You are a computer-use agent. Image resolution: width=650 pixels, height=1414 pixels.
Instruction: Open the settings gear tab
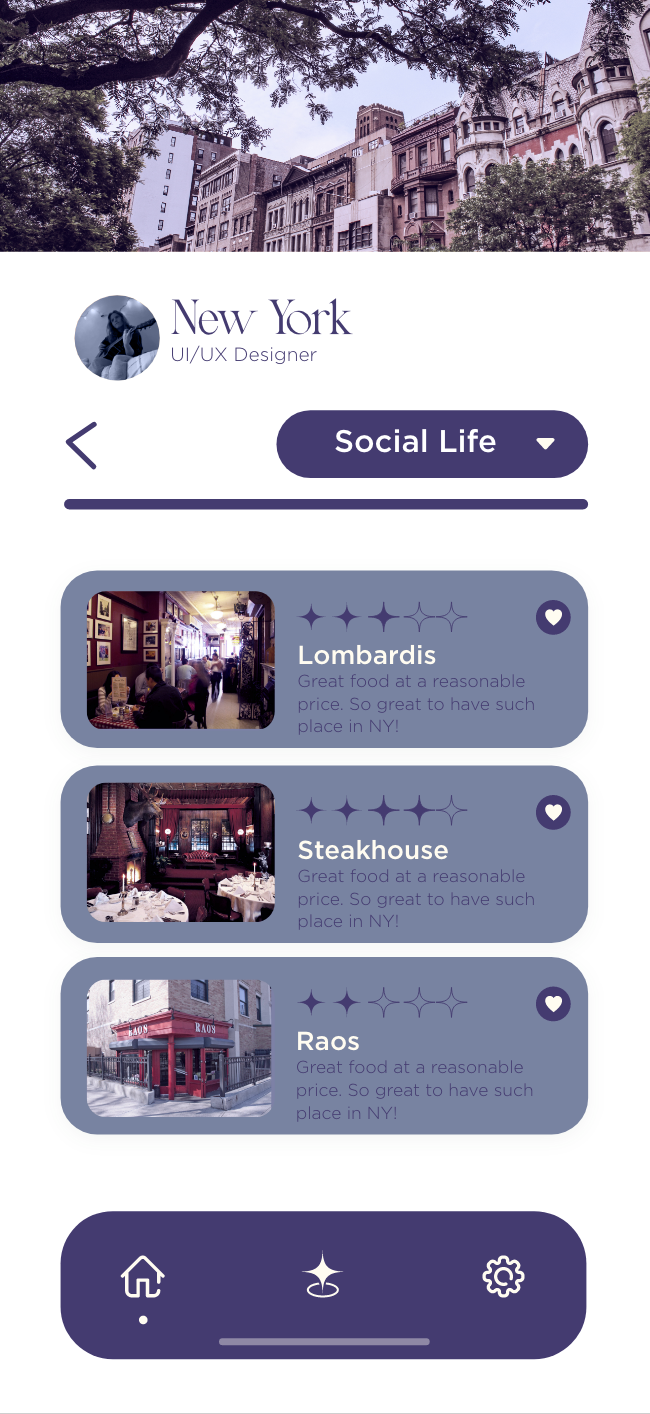(503, 1277)
